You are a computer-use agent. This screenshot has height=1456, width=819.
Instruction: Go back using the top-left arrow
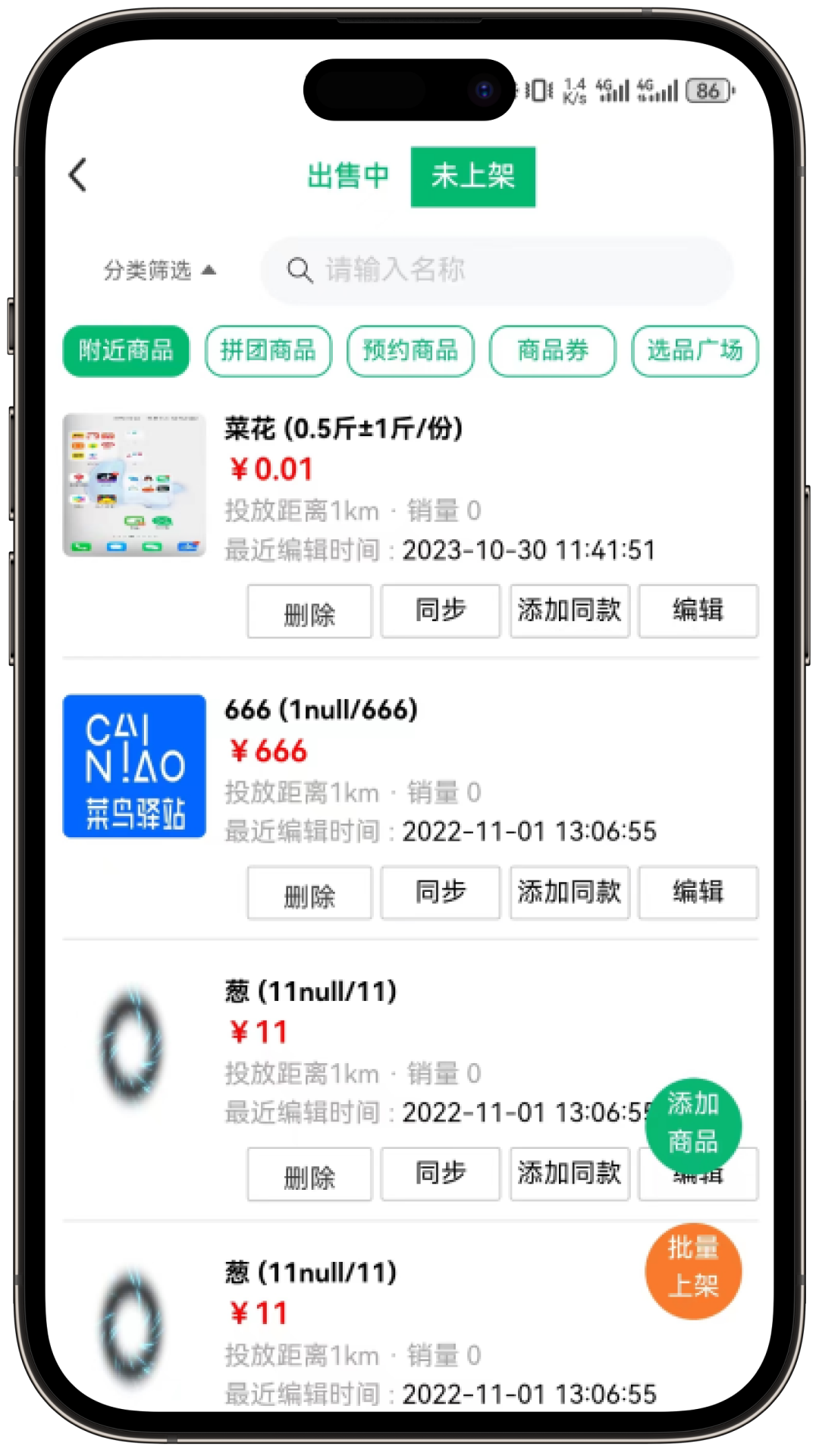click(78, 175)
